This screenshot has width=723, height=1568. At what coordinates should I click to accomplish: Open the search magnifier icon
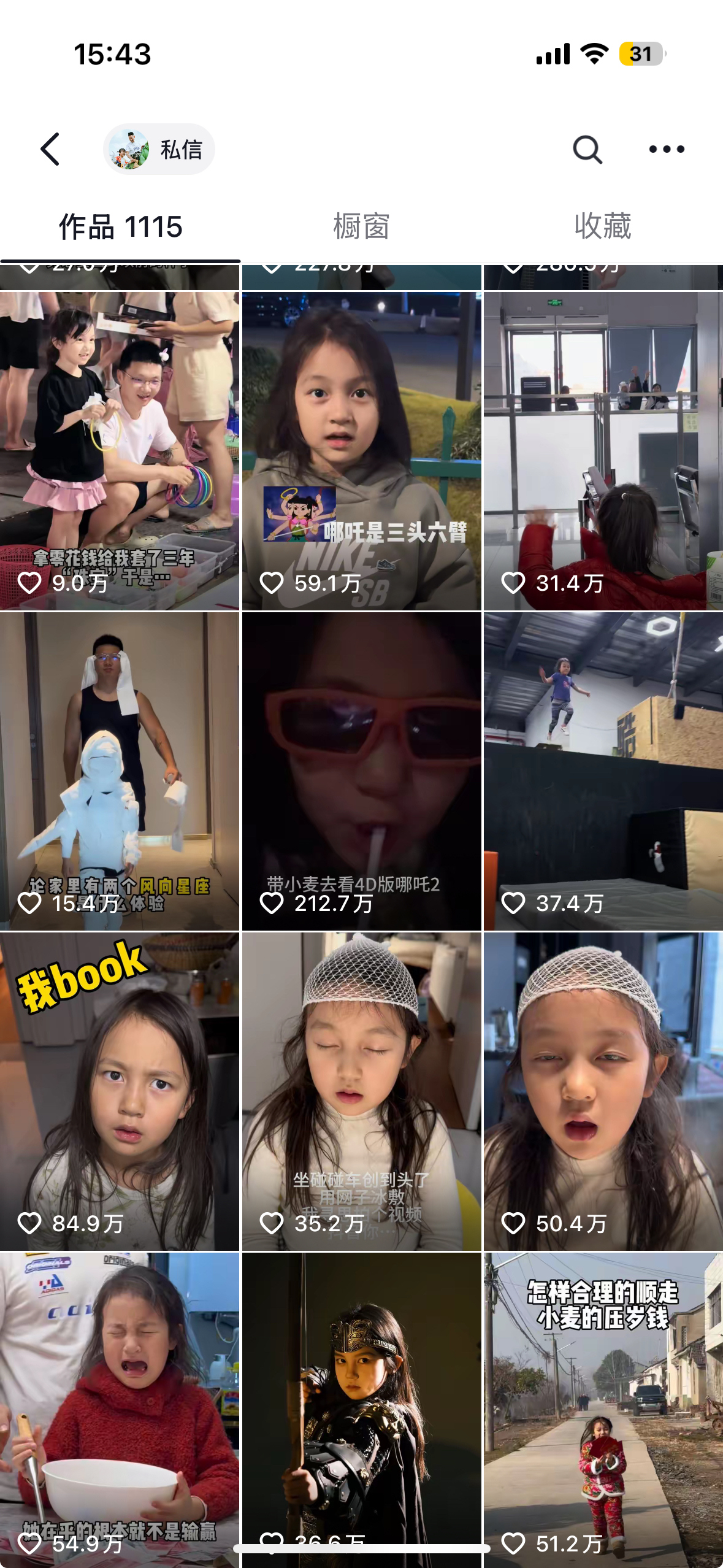point(587,149)
